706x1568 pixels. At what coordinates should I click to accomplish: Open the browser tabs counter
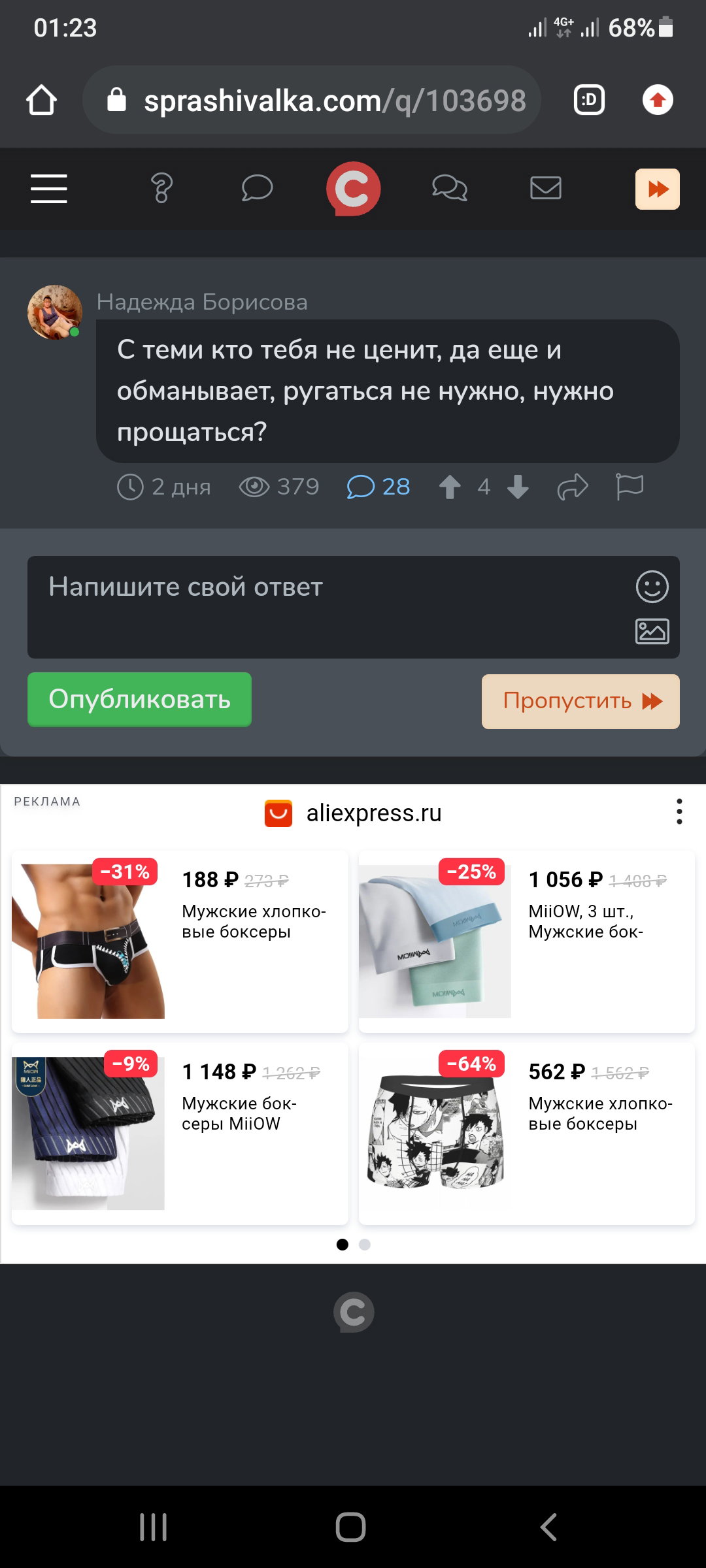pos(589,100)
